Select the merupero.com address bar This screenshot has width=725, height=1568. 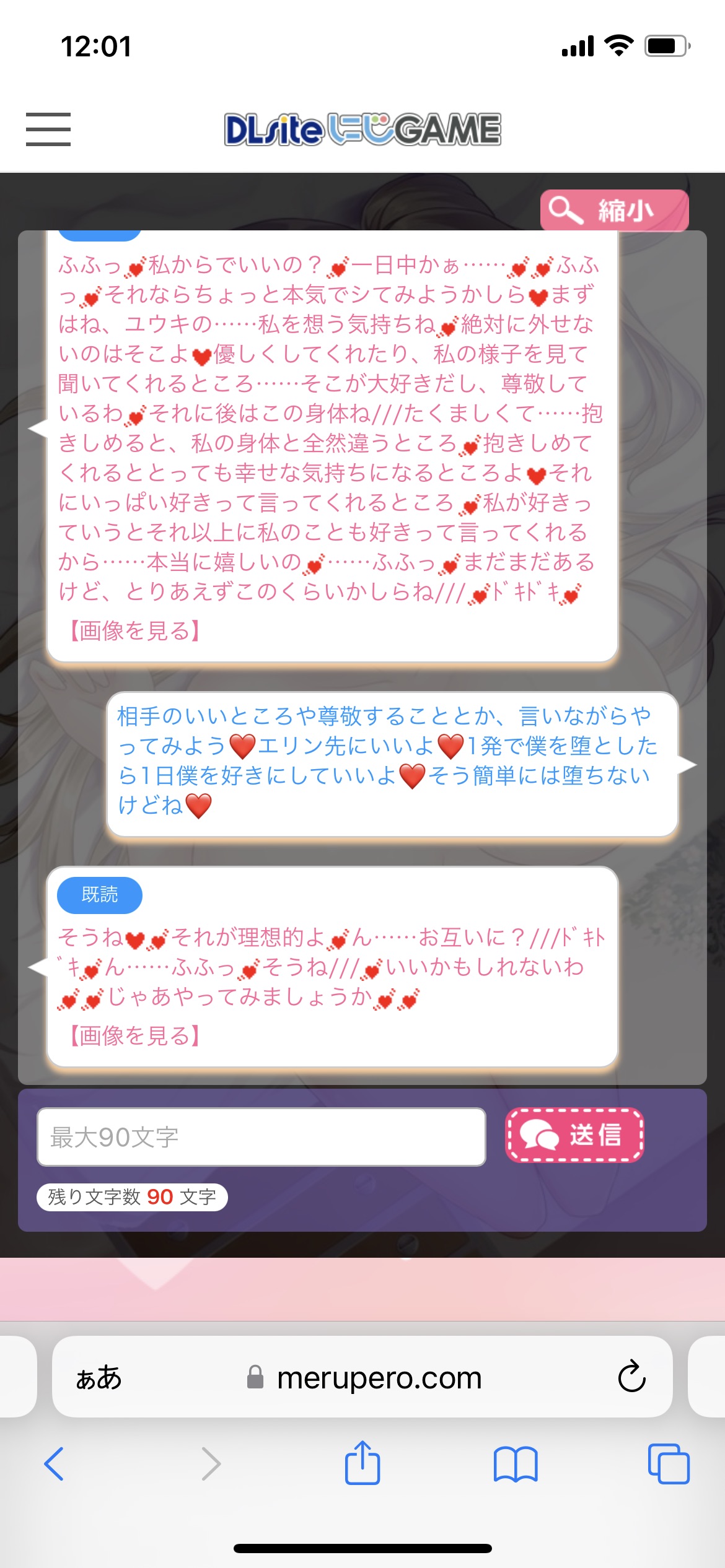pos(378,1378)
